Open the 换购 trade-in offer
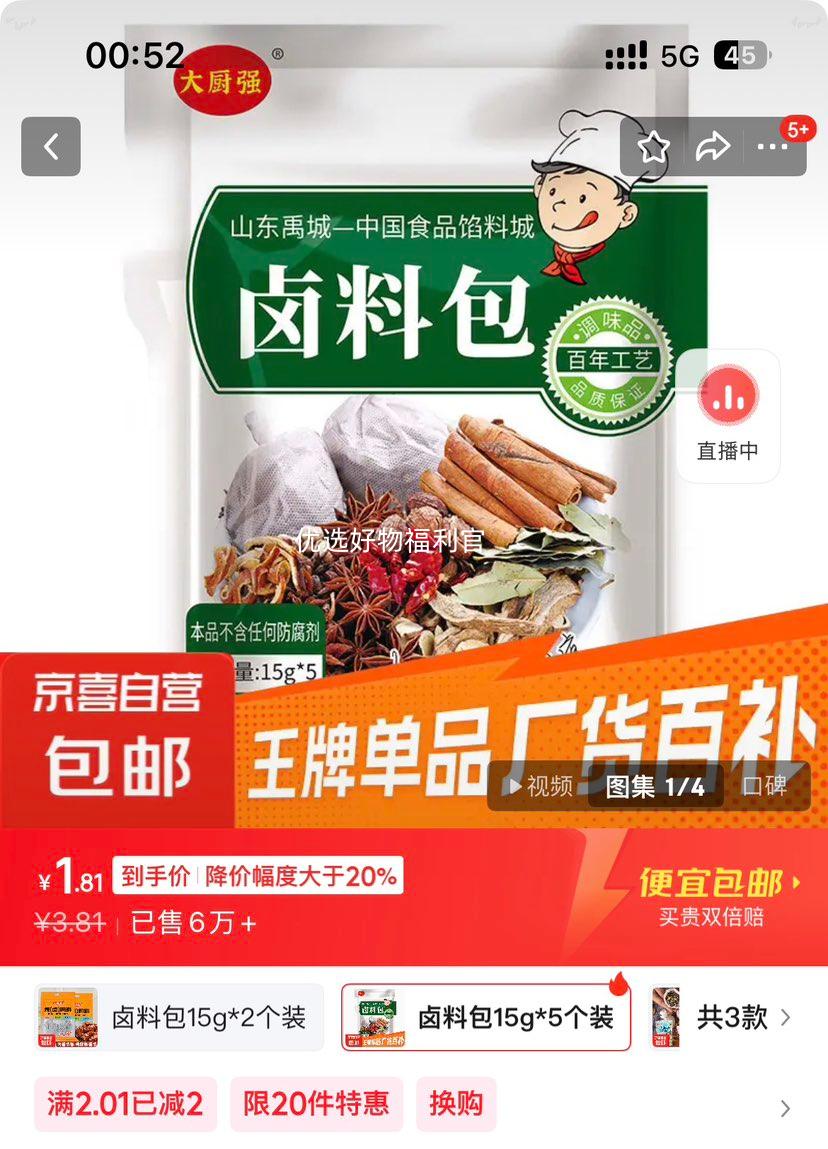Screen dimensions: 828x1149 pyautogui.click(x=455, y=1105)
